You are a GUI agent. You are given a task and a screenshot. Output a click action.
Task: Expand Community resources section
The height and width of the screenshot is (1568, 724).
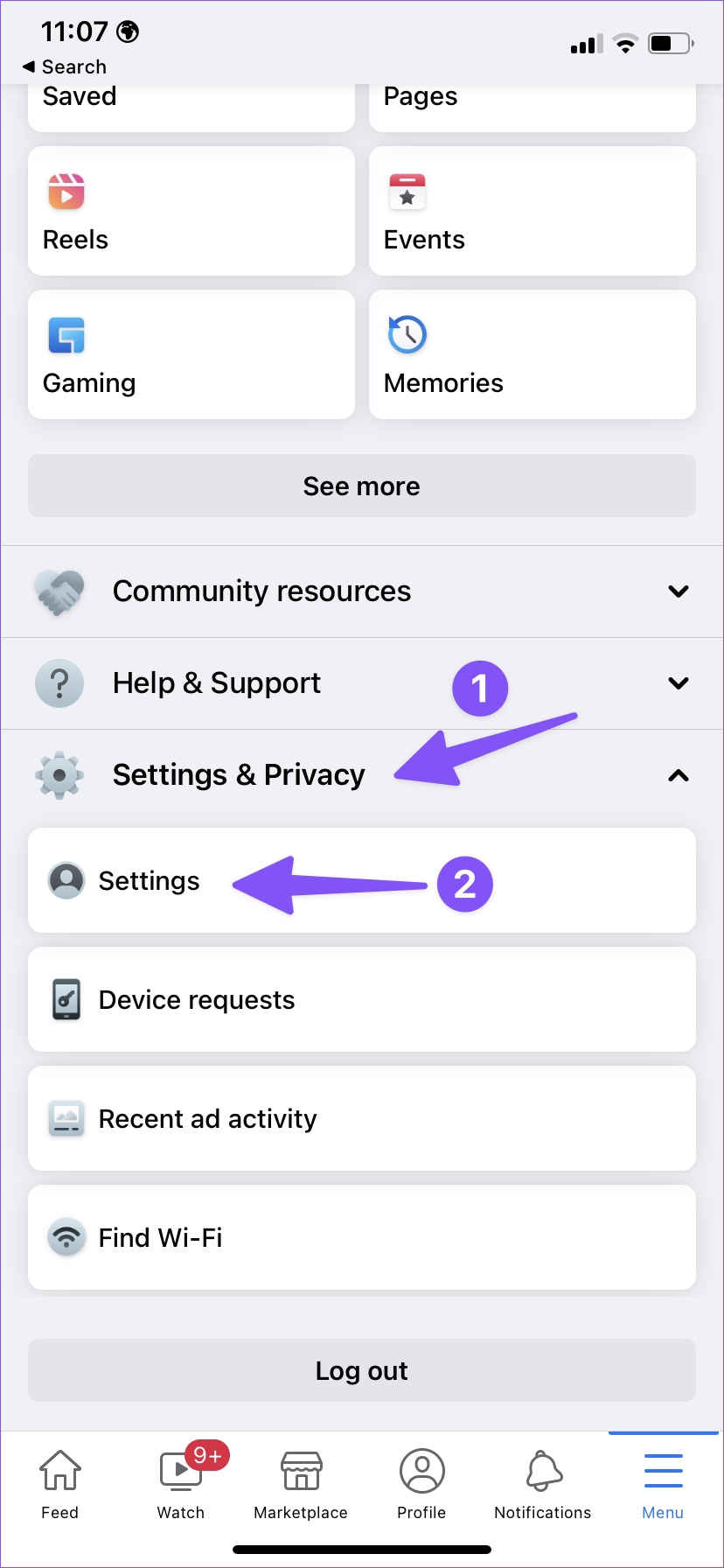pyautogui.click(x=362, y=591)
